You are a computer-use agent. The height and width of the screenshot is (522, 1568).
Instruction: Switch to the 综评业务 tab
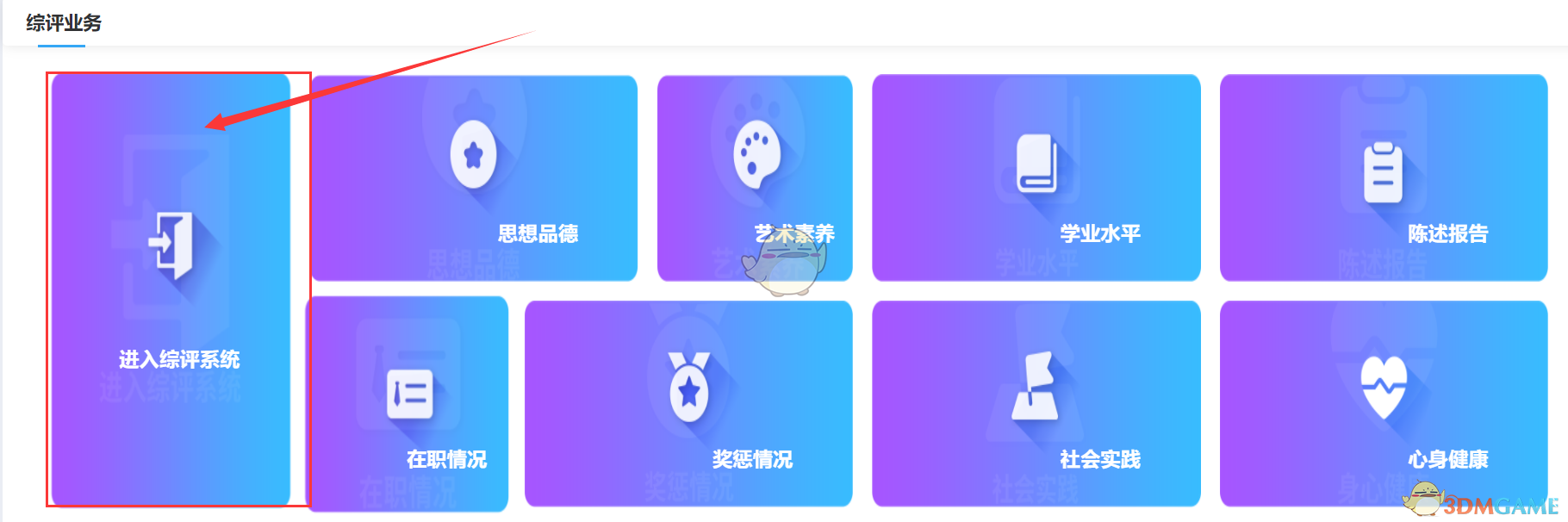click(x=64, y=23)
